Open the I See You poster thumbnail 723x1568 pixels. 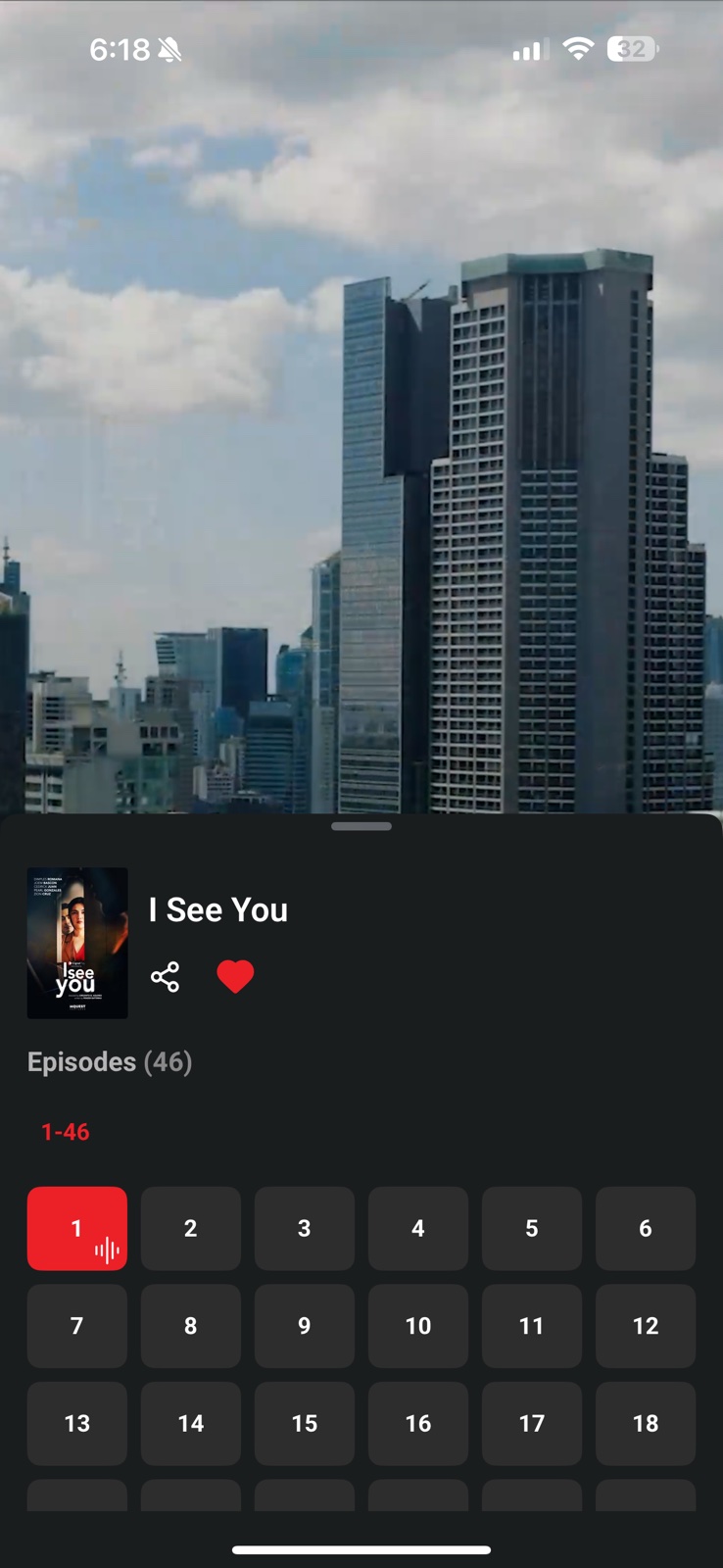click(77, 943)
